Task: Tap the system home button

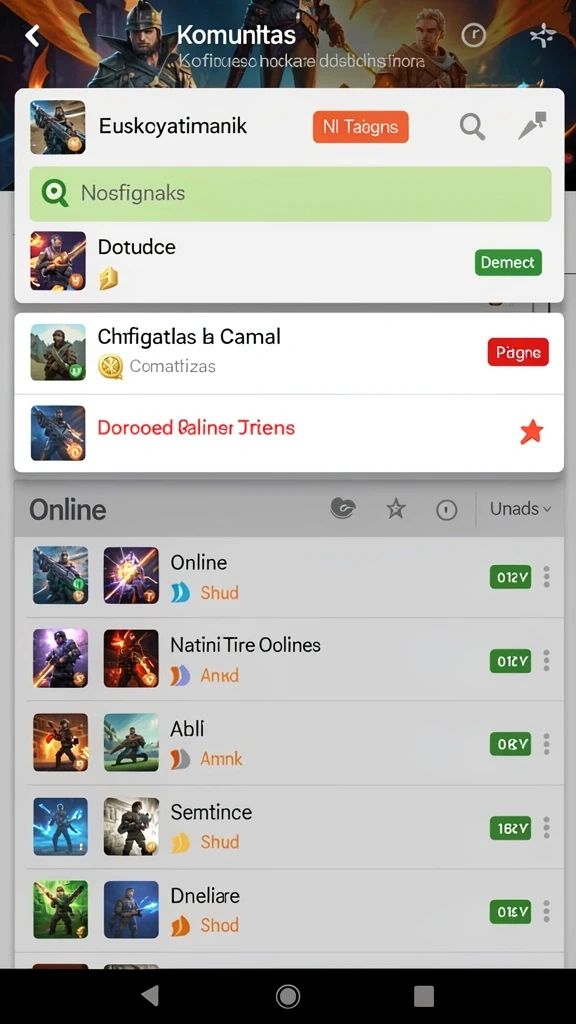Action: click(288, 997)
